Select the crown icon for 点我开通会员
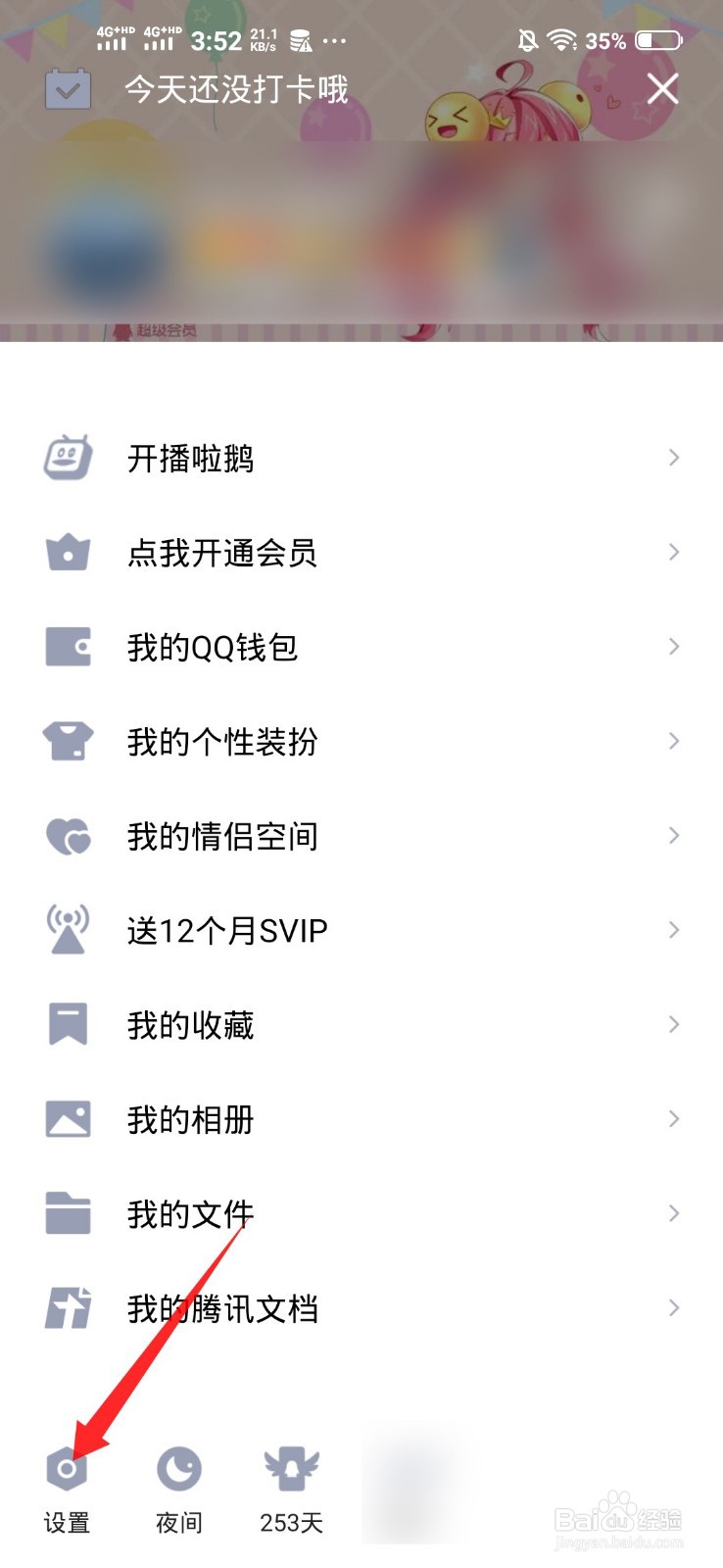This screenshot has height=1568, width=723. pyautogui.click(x=68, y=551)
